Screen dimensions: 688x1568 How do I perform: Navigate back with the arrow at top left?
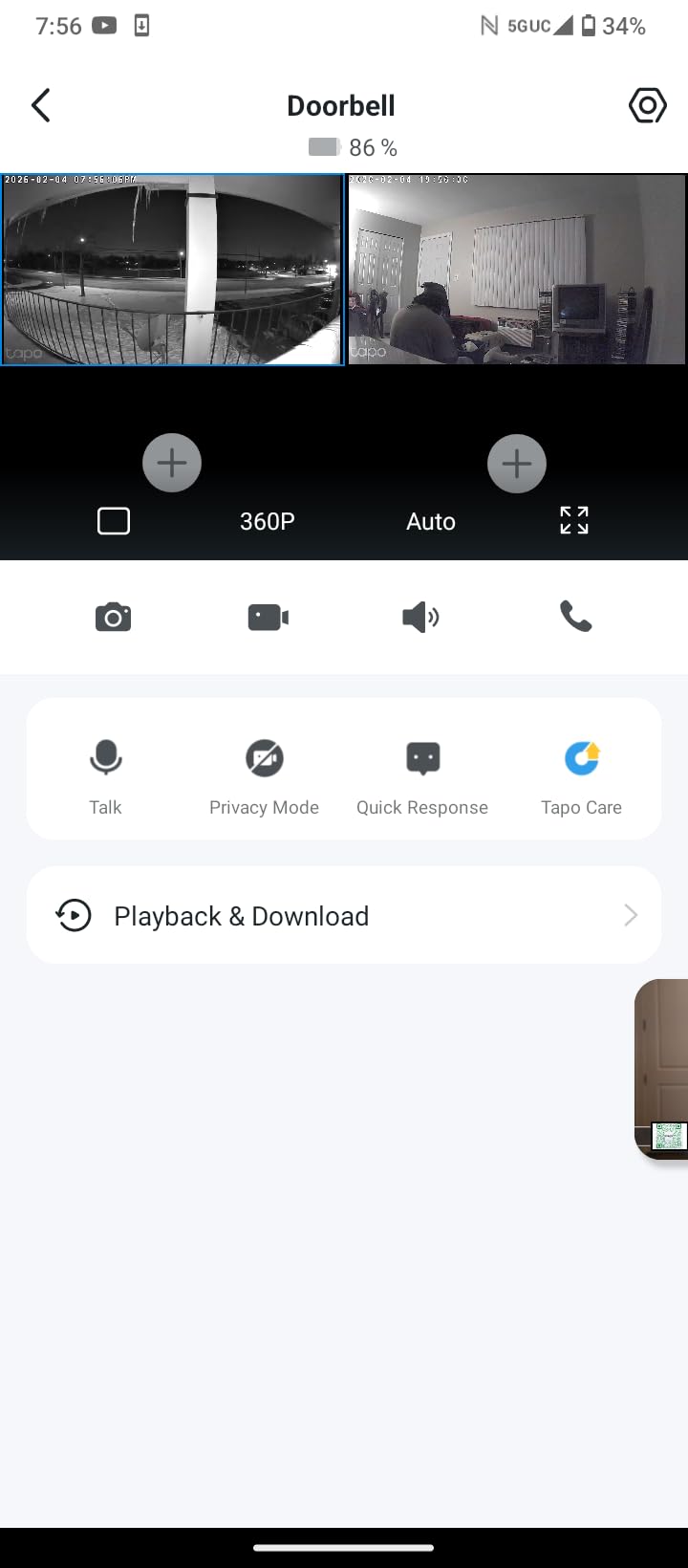point(40,105)
